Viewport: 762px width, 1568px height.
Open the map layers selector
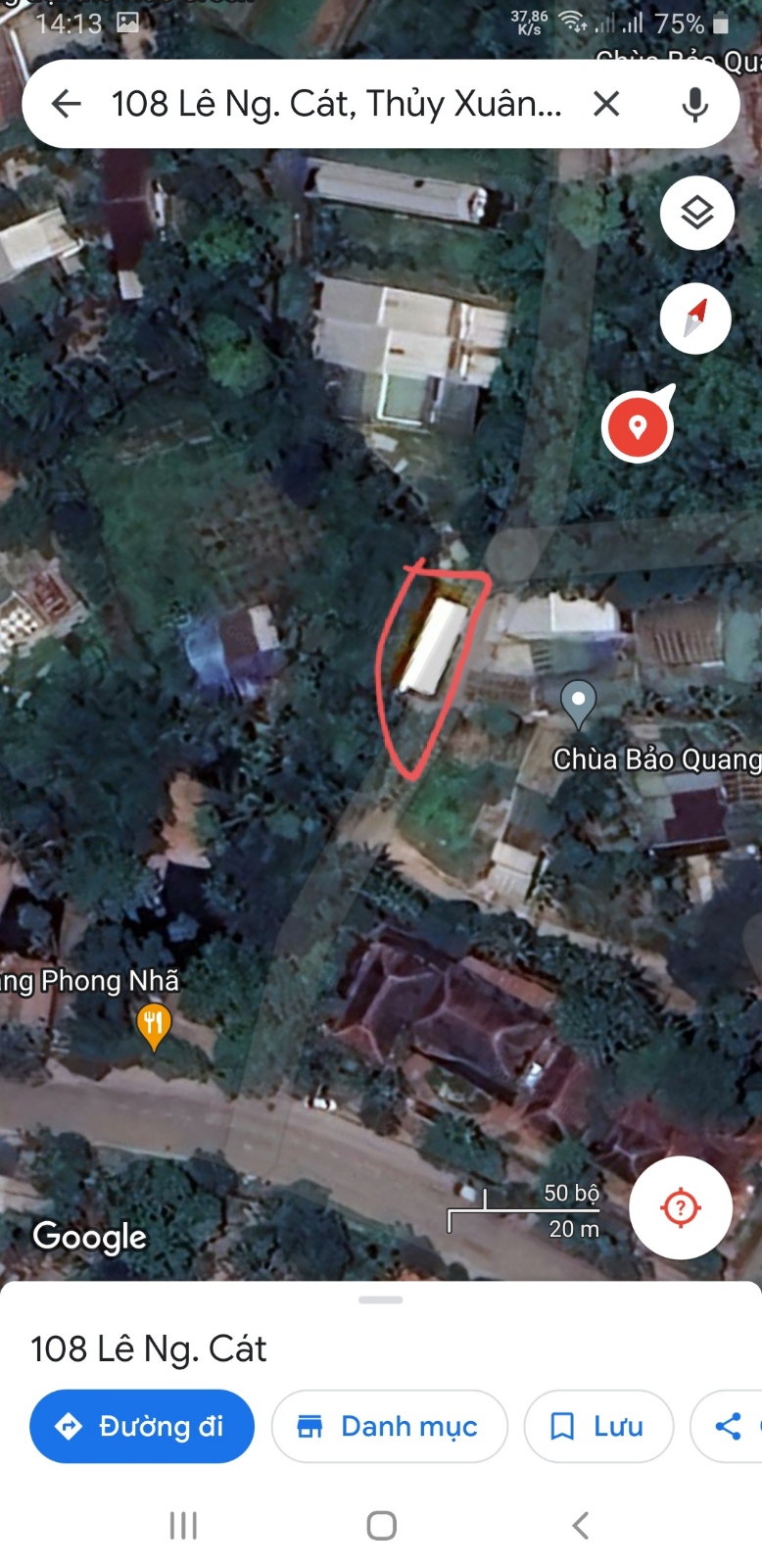tap(696, 213)
